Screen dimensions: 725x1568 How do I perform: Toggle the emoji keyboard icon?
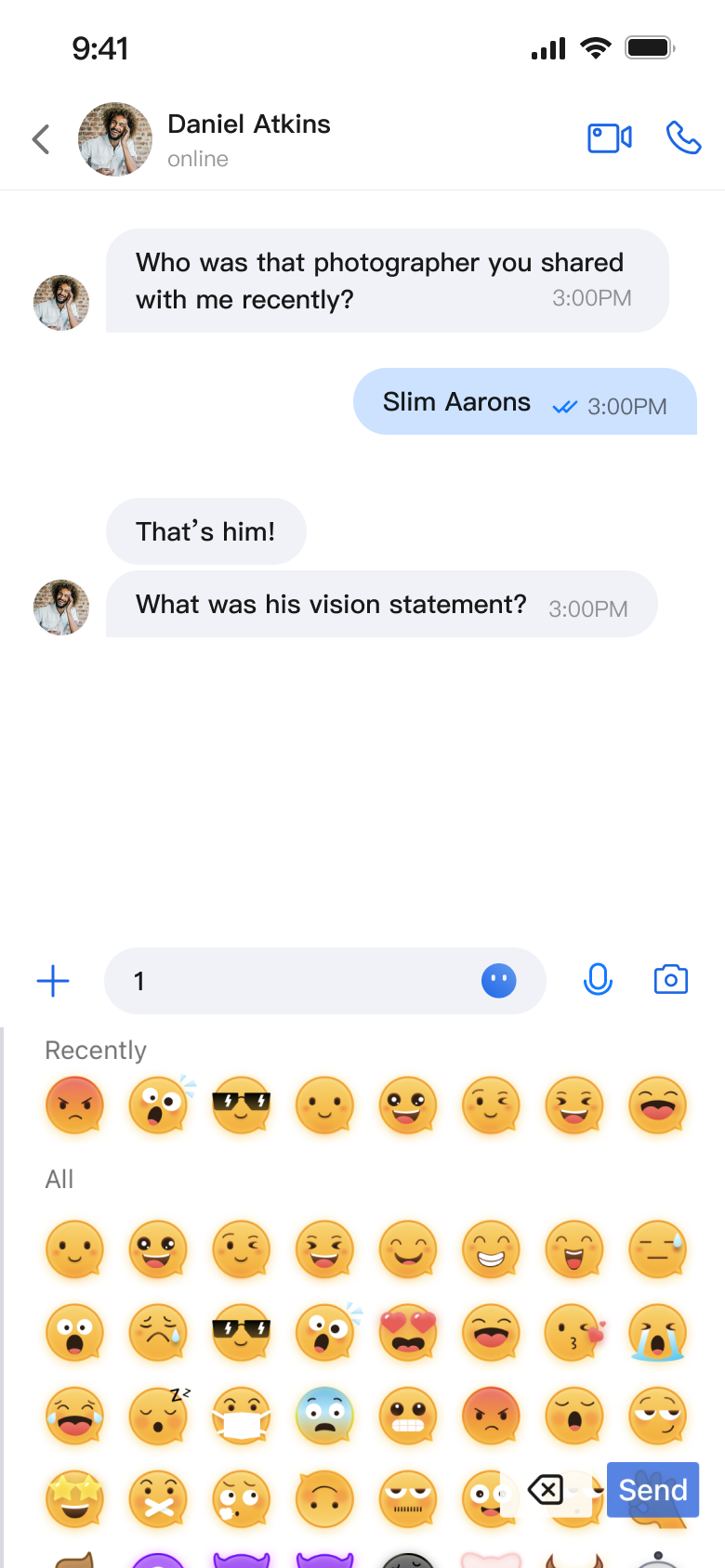coord(498,981)
